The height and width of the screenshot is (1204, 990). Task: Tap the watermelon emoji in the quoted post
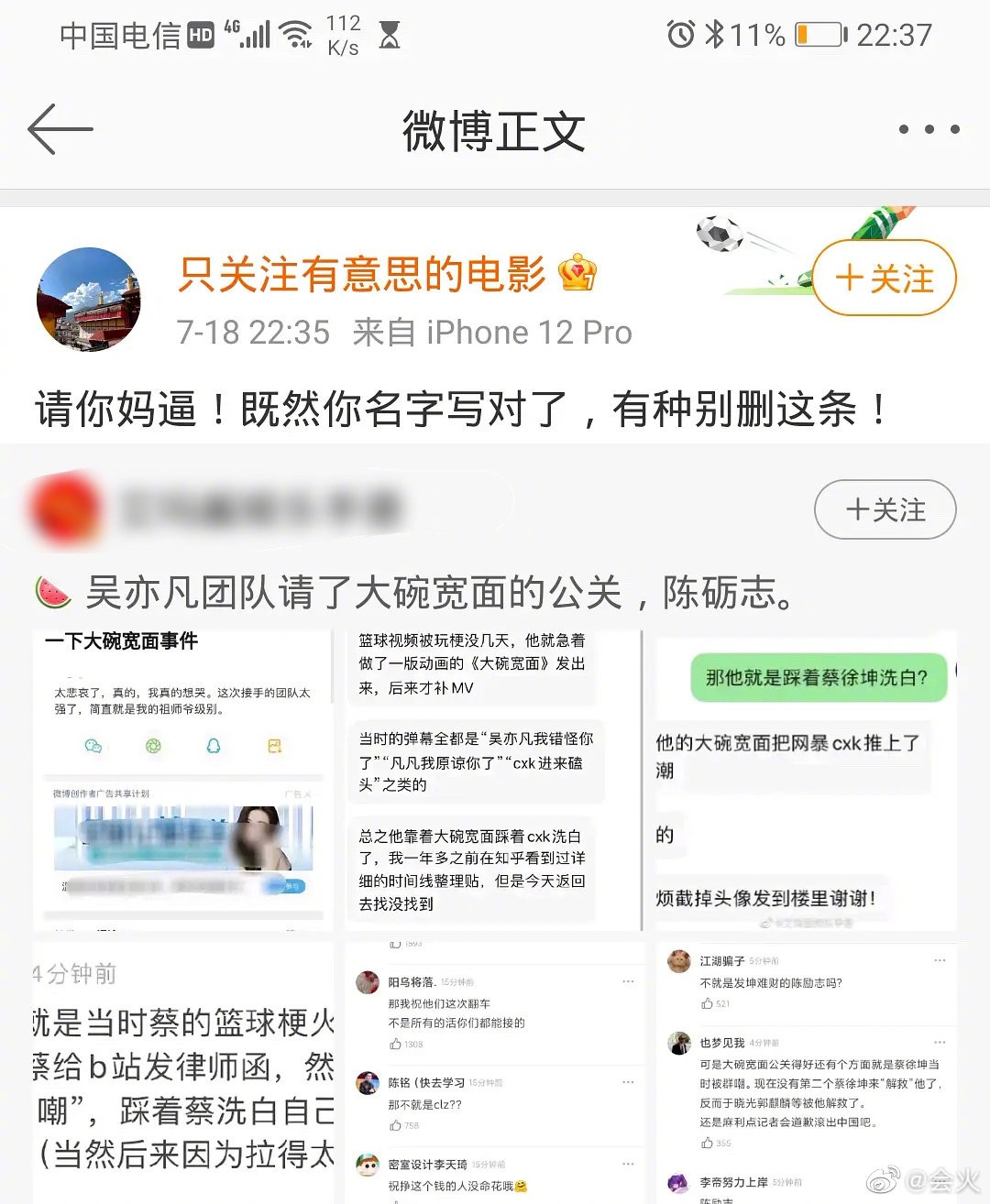coord(52,592)
